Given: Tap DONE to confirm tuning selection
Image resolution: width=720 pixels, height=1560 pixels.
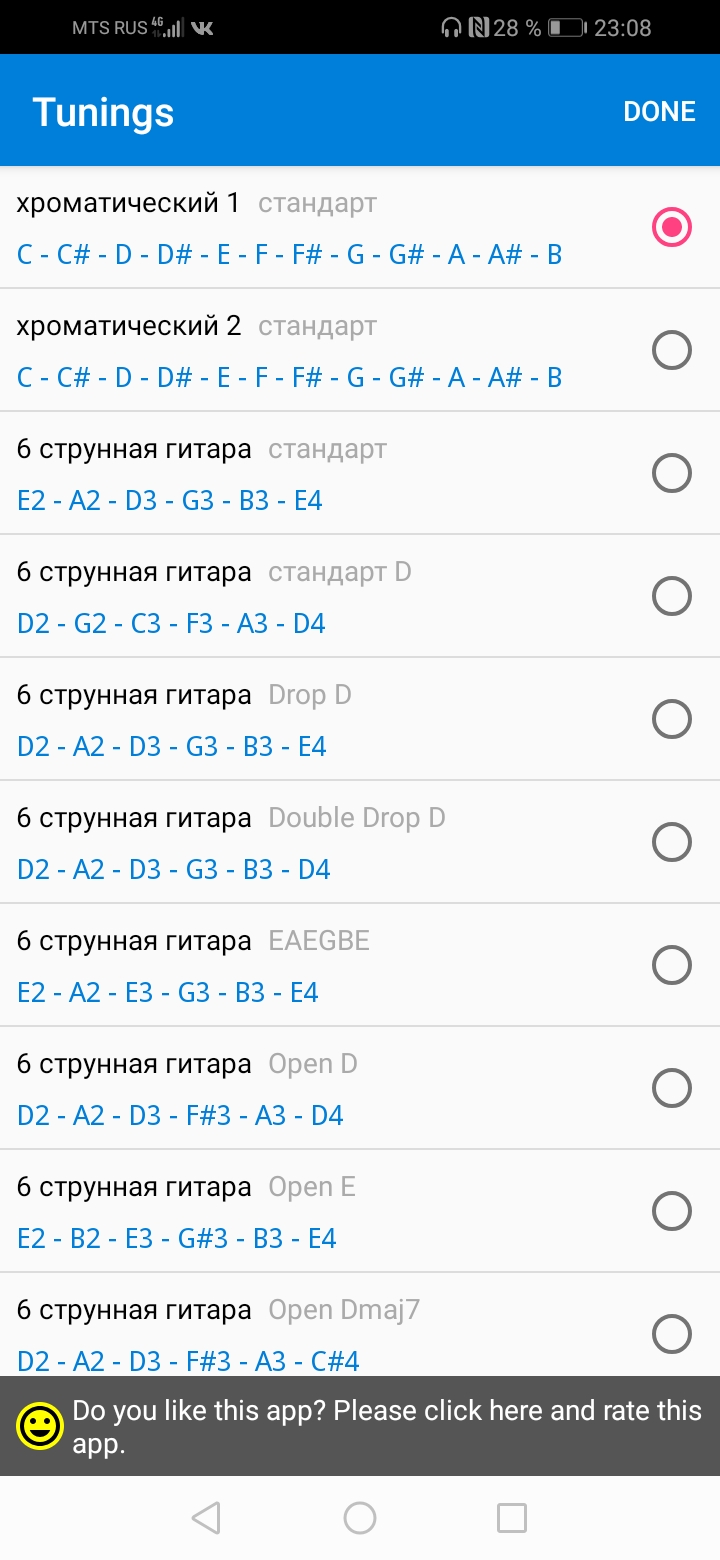Looking at the screenshot, I should tap(659, 111).
